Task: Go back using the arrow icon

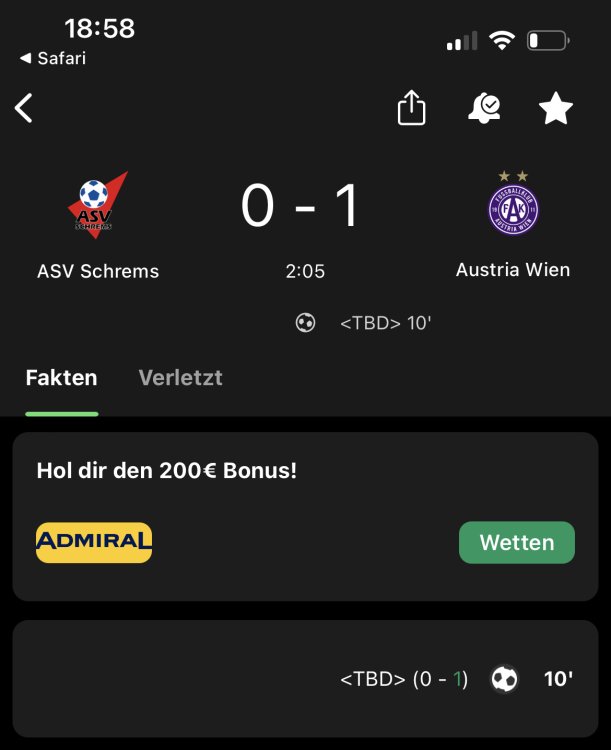Action: 25,108
